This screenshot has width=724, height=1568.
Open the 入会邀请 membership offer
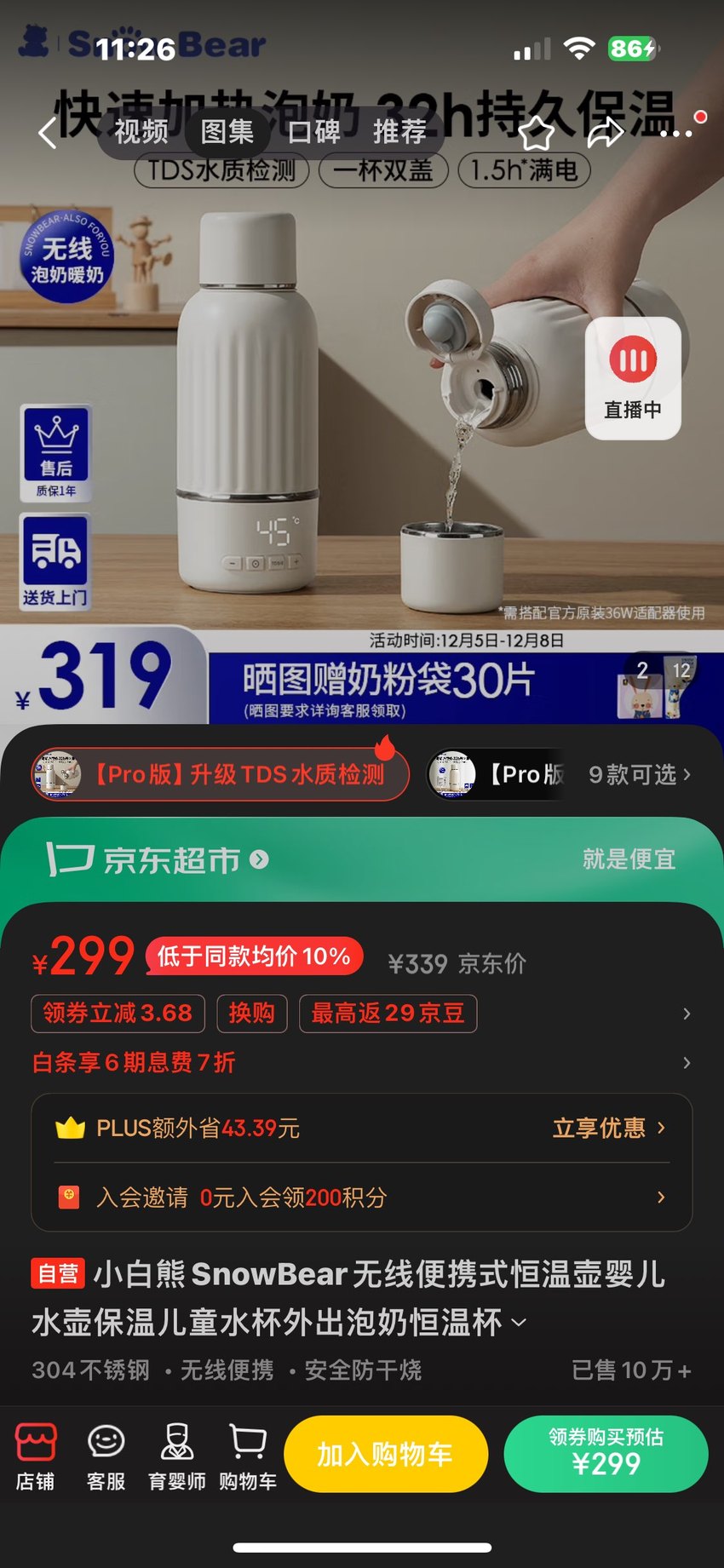click(x=362, y=1197)
